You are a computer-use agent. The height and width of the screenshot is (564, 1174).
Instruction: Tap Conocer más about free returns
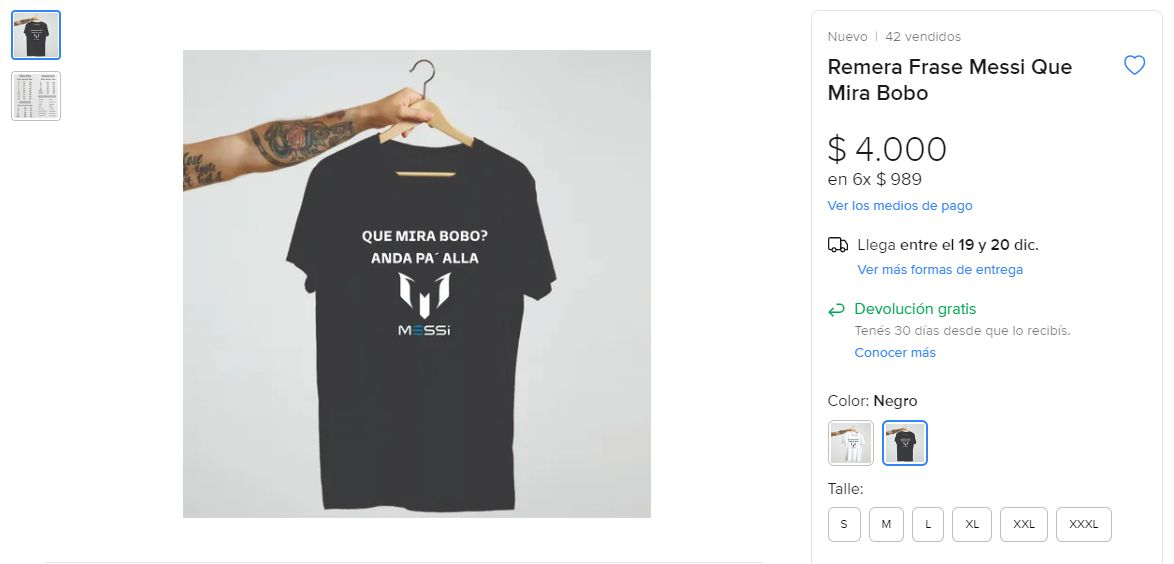point(894,352)
